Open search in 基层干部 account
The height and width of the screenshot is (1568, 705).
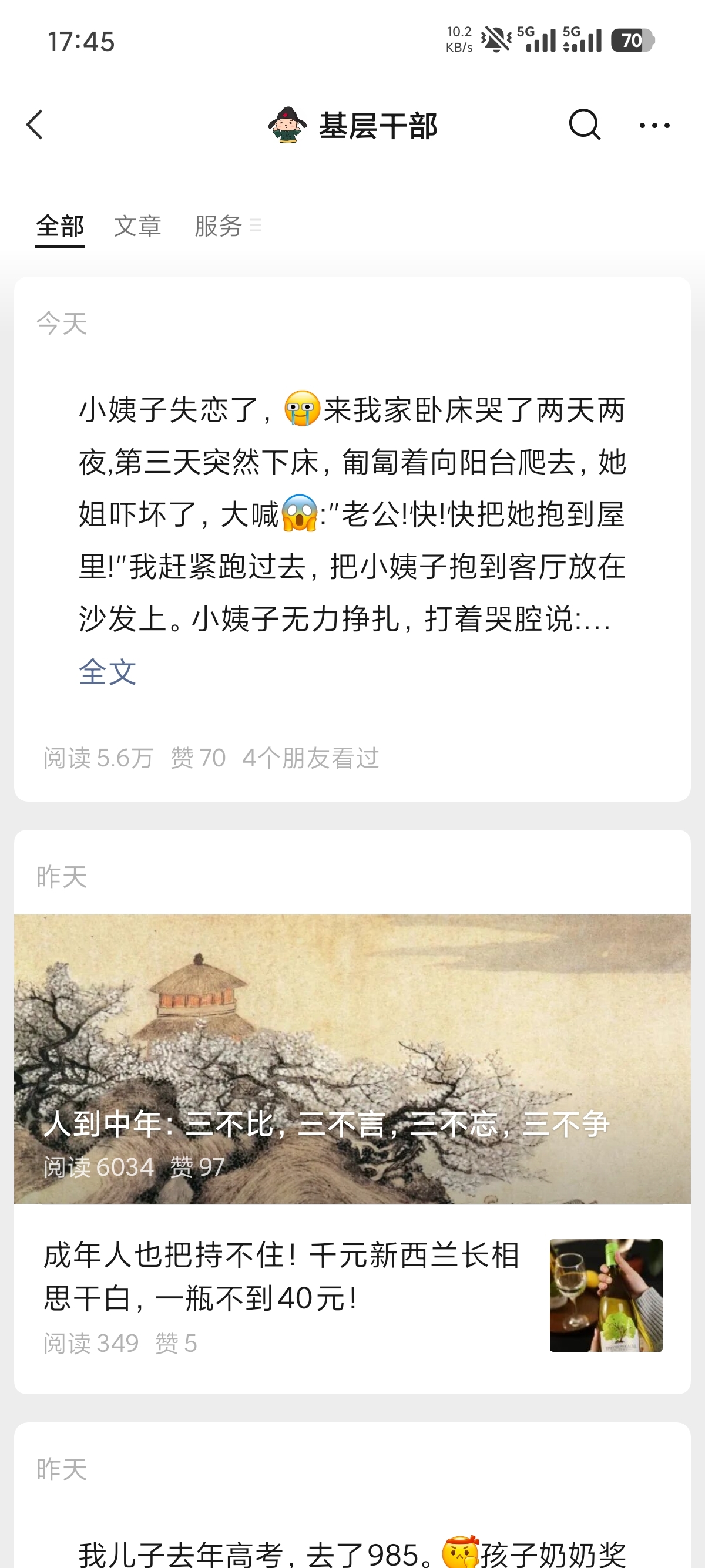pos(585,125)
